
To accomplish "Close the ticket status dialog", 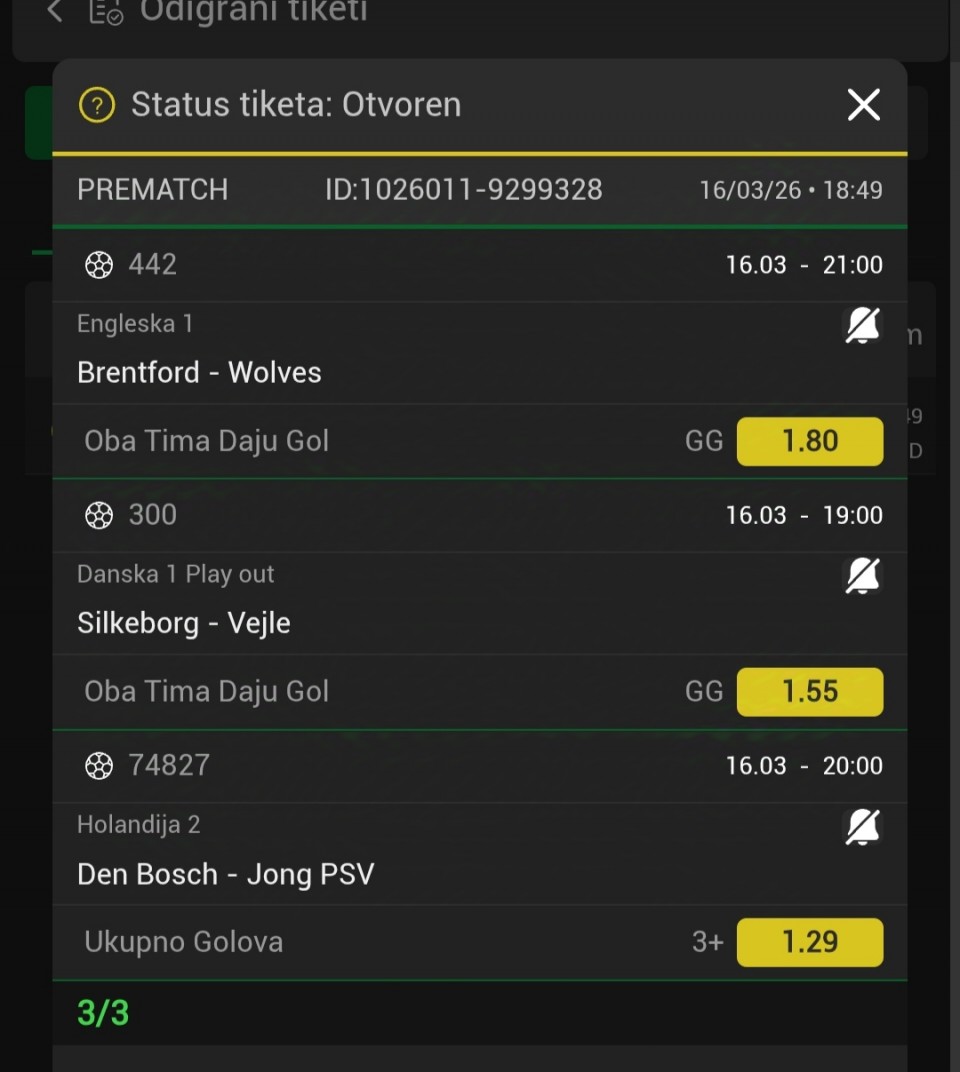I will [863, 105].
